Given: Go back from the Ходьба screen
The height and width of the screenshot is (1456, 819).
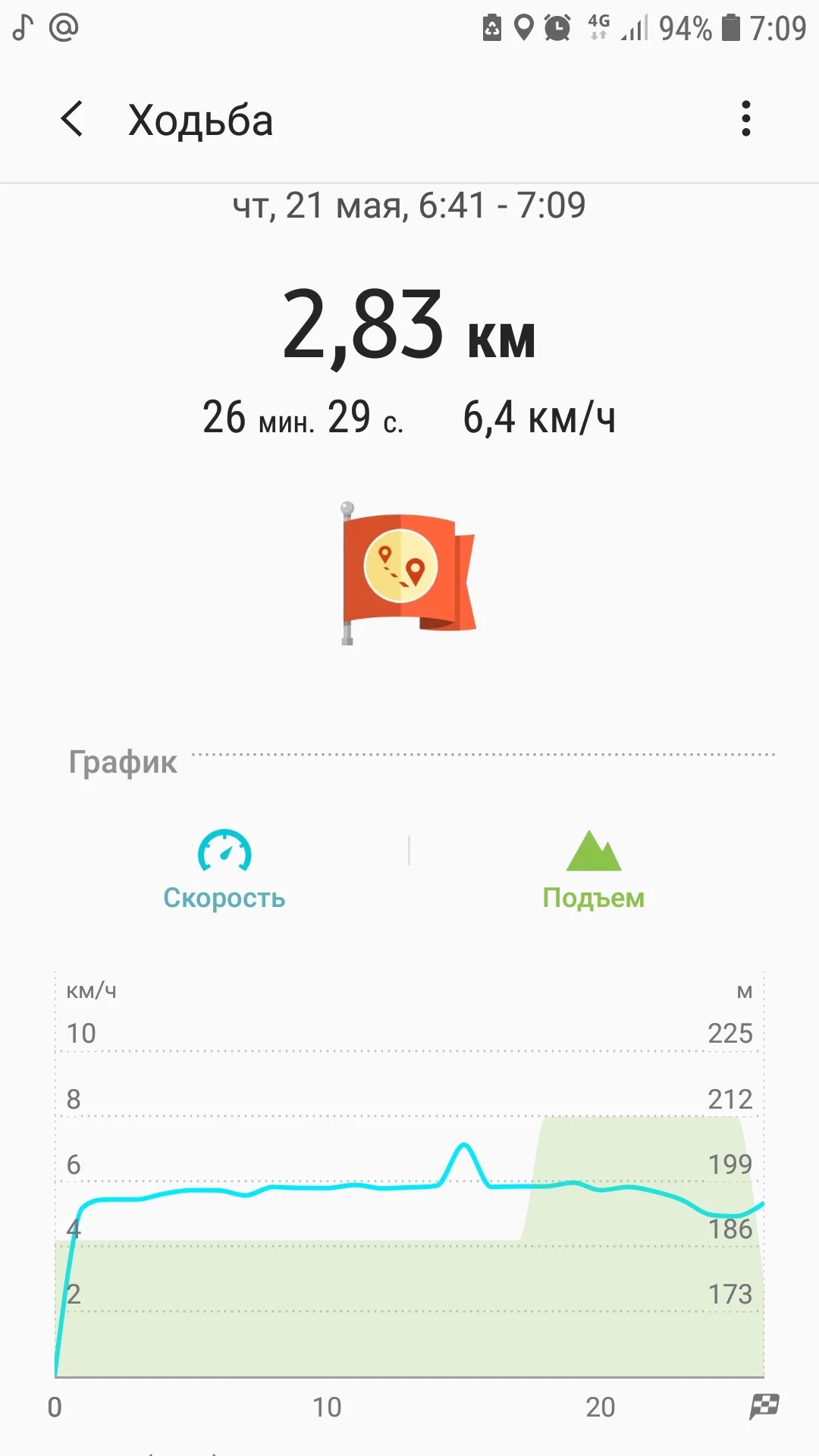Looking at the screenshot, I should coord(72,120).
